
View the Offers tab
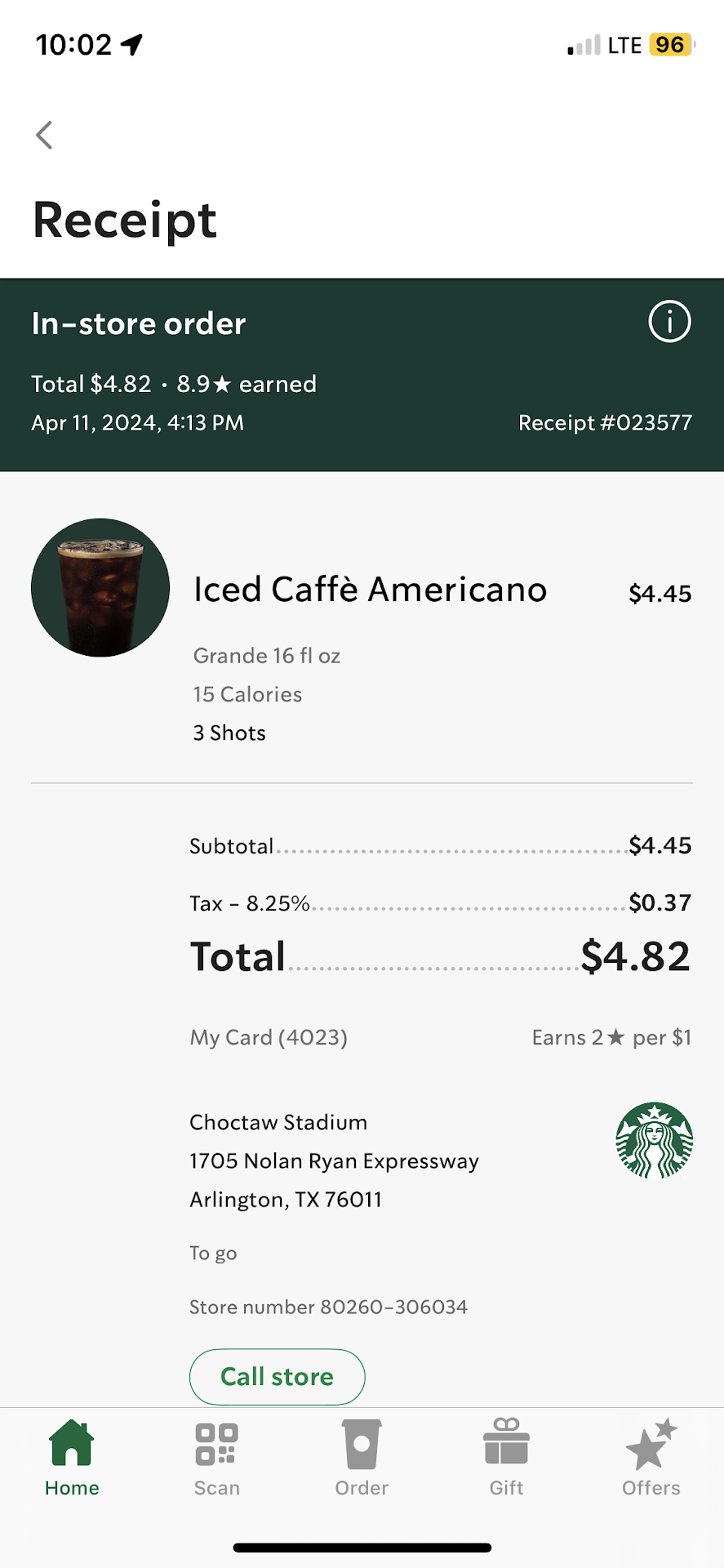click(x=651, y=1459)
